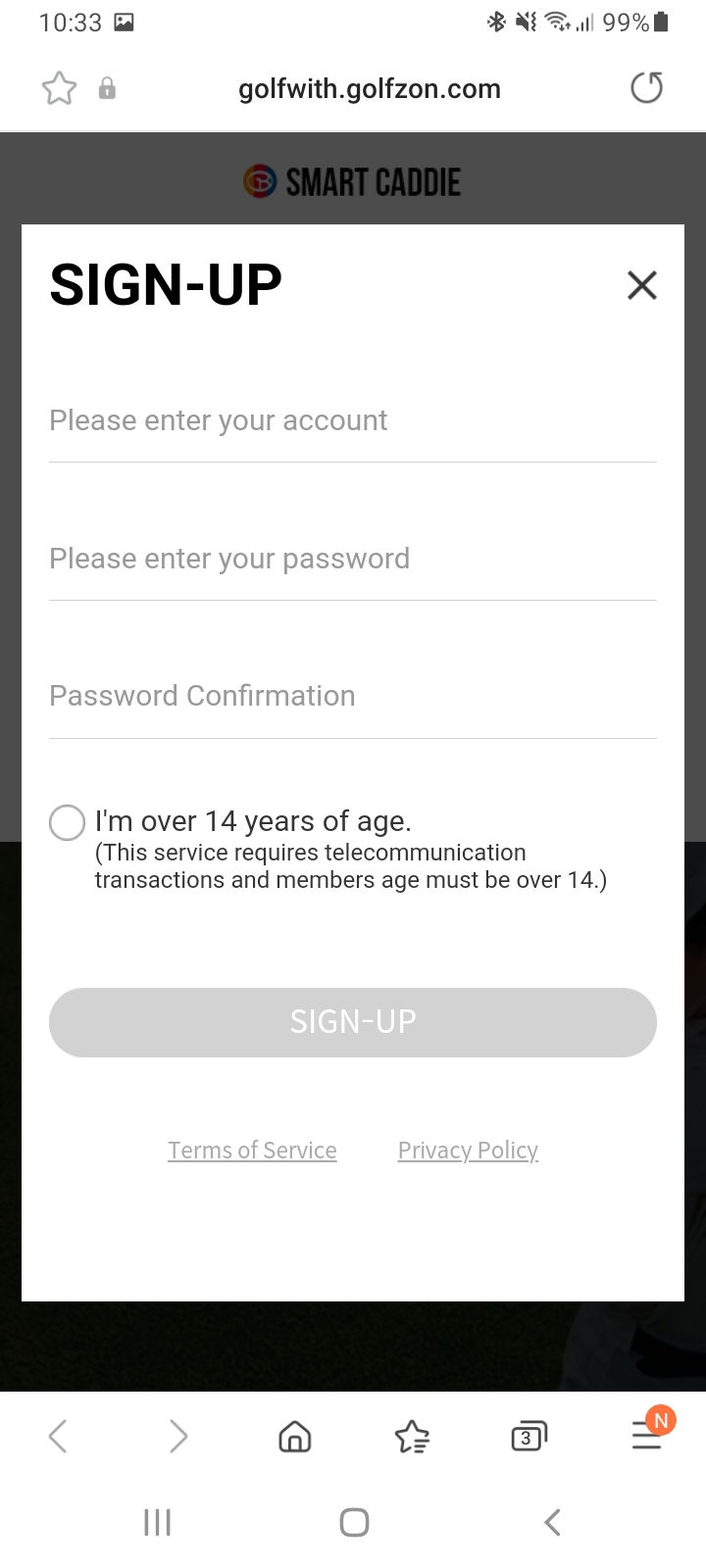Screen dimensions: 706x1568
Task: Tap the SIGN-UP button
Action: click(x=353, y=1022)
